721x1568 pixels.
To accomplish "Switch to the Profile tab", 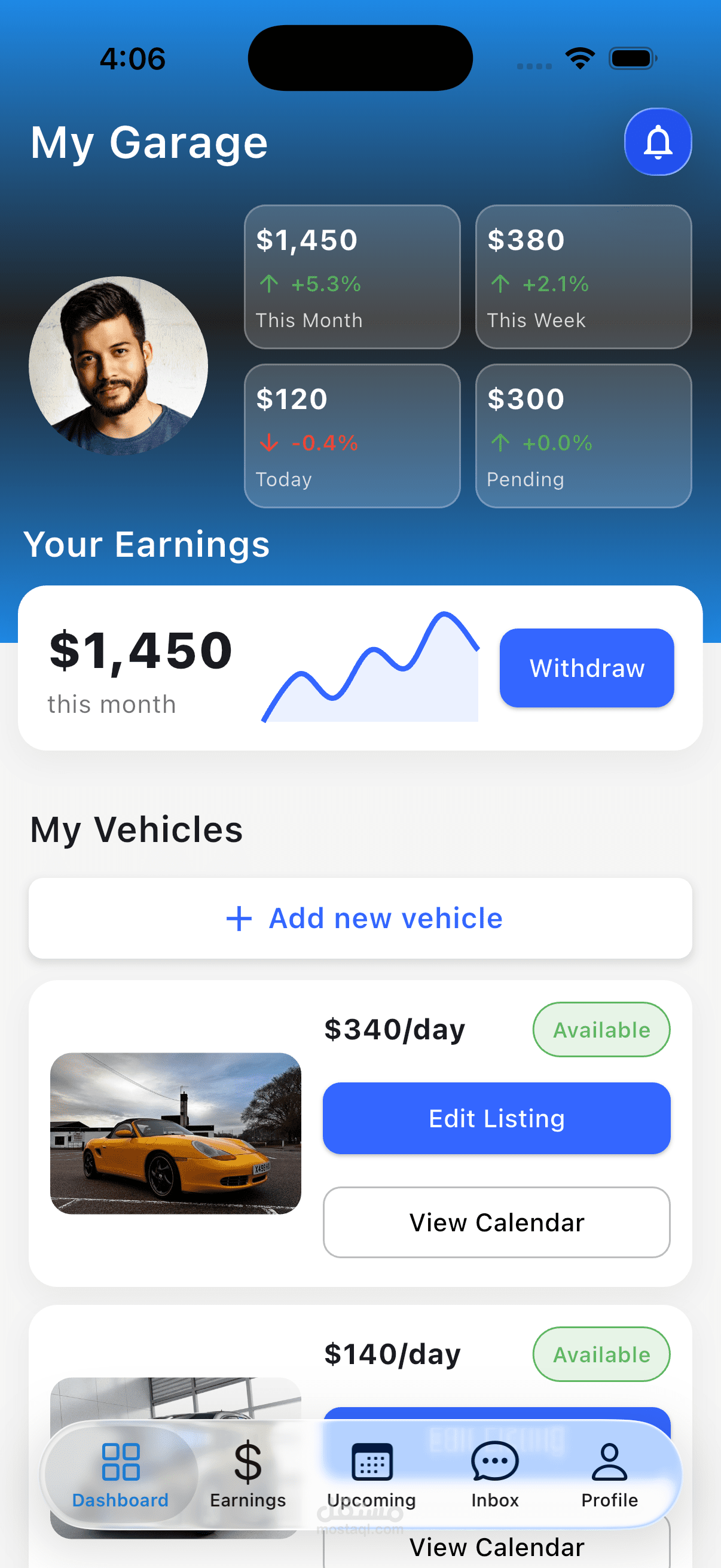I will pos(609,1473).
